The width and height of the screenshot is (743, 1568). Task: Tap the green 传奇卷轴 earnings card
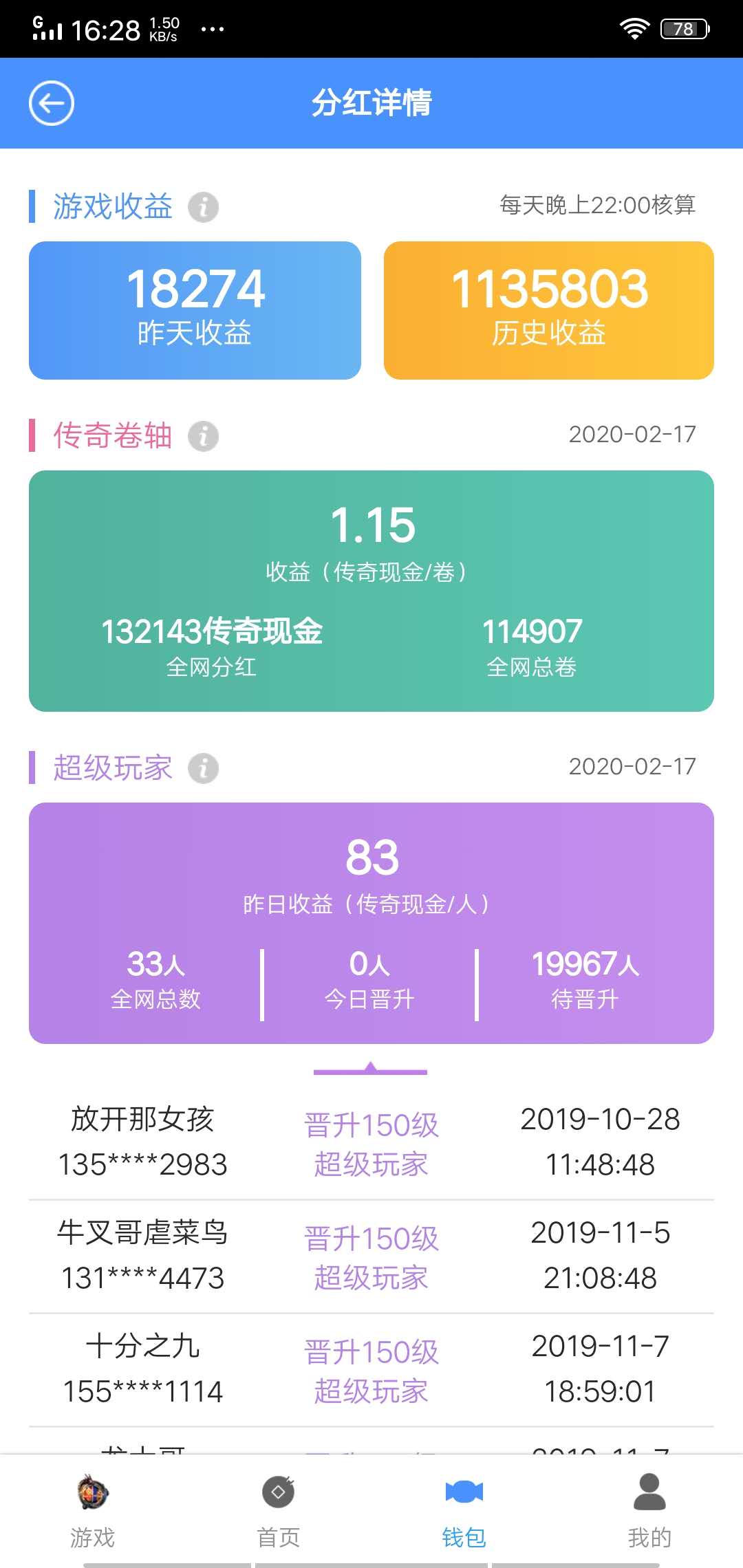coord(370,588)
